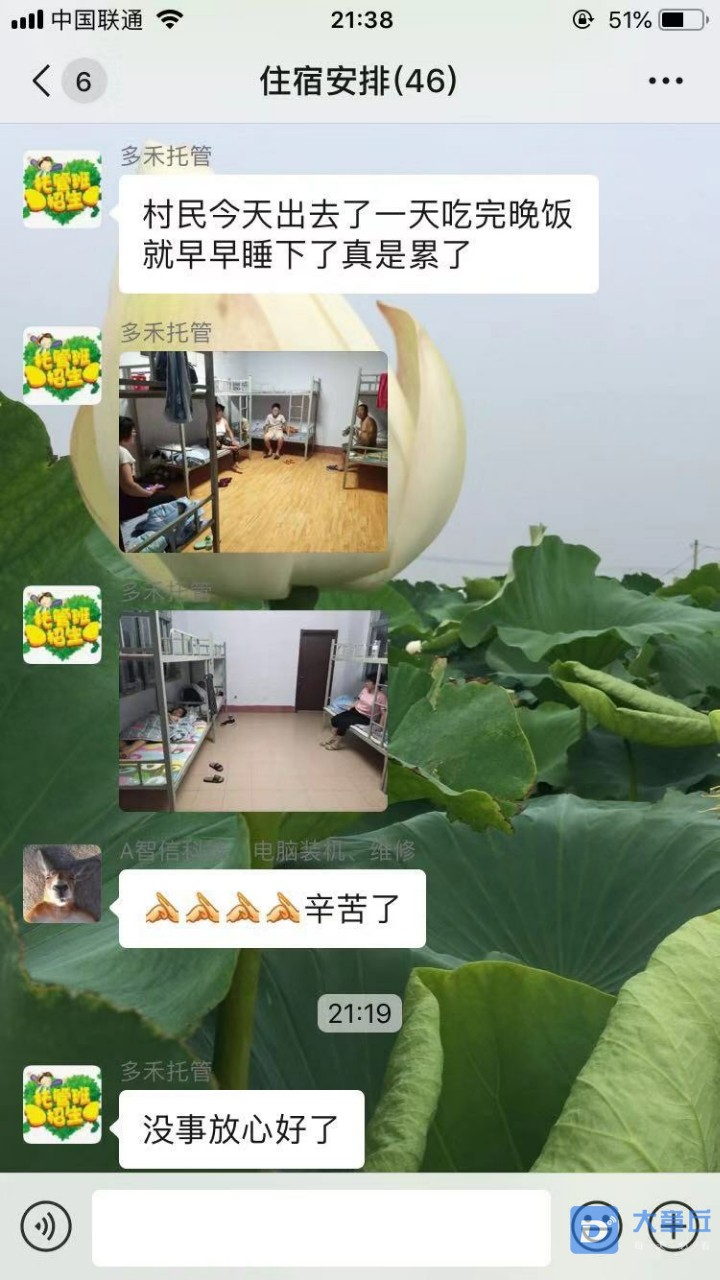Open the plus attachments menu
This screenshot has height=1280, width=720.
673,1226
